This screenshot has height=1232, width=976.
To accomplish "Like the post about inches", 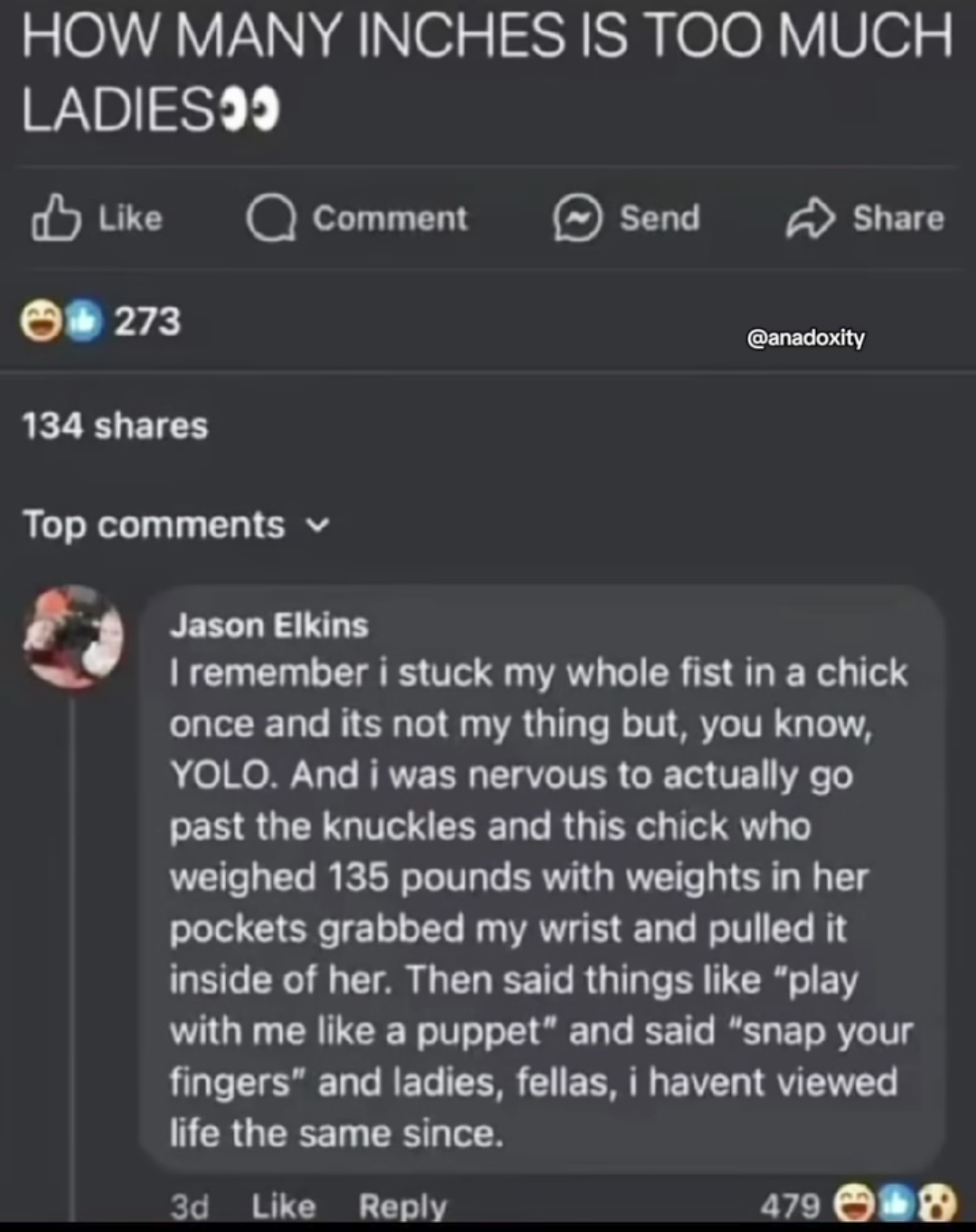I will point(98,218).
